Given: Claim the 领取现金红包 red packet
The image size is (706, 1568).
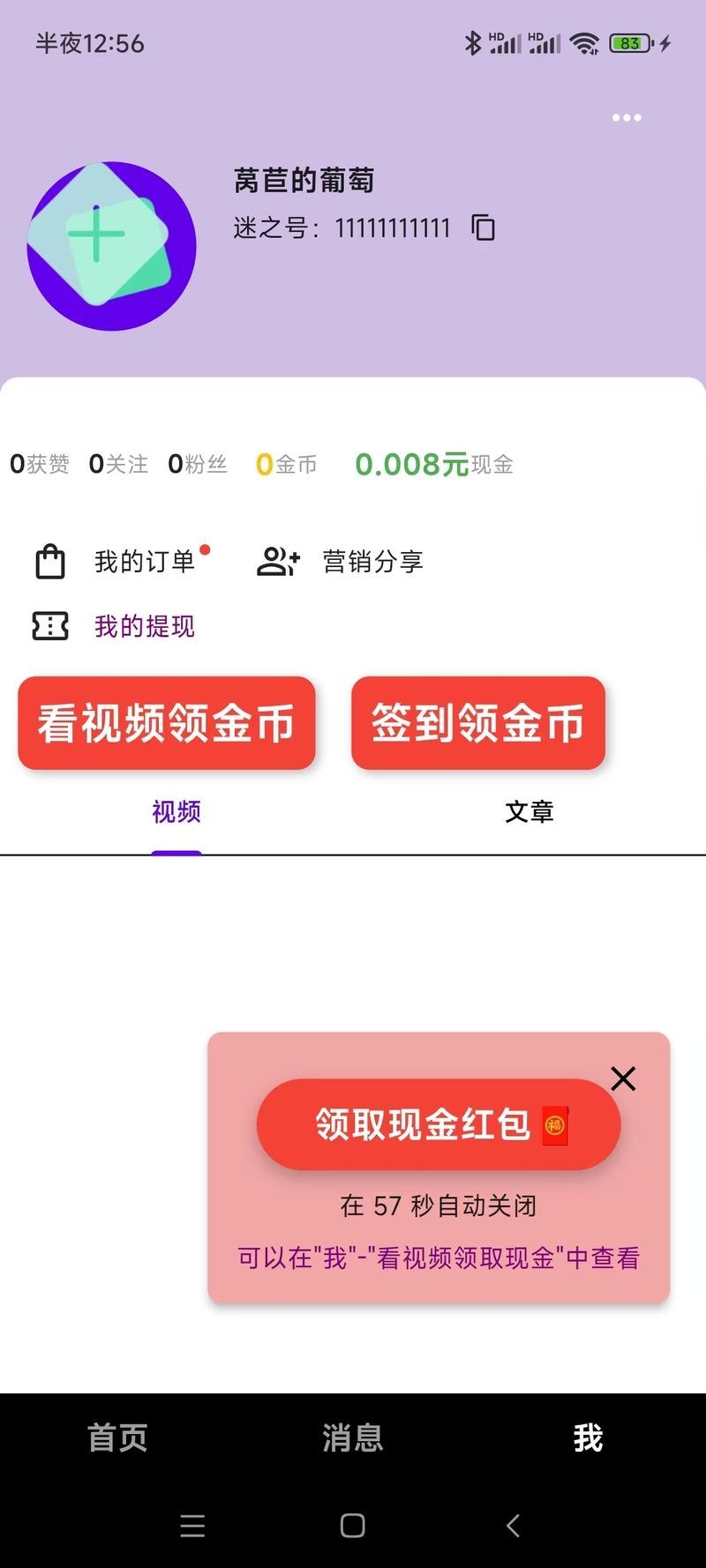Looking at the screenshot, I should pos(439,1124).
